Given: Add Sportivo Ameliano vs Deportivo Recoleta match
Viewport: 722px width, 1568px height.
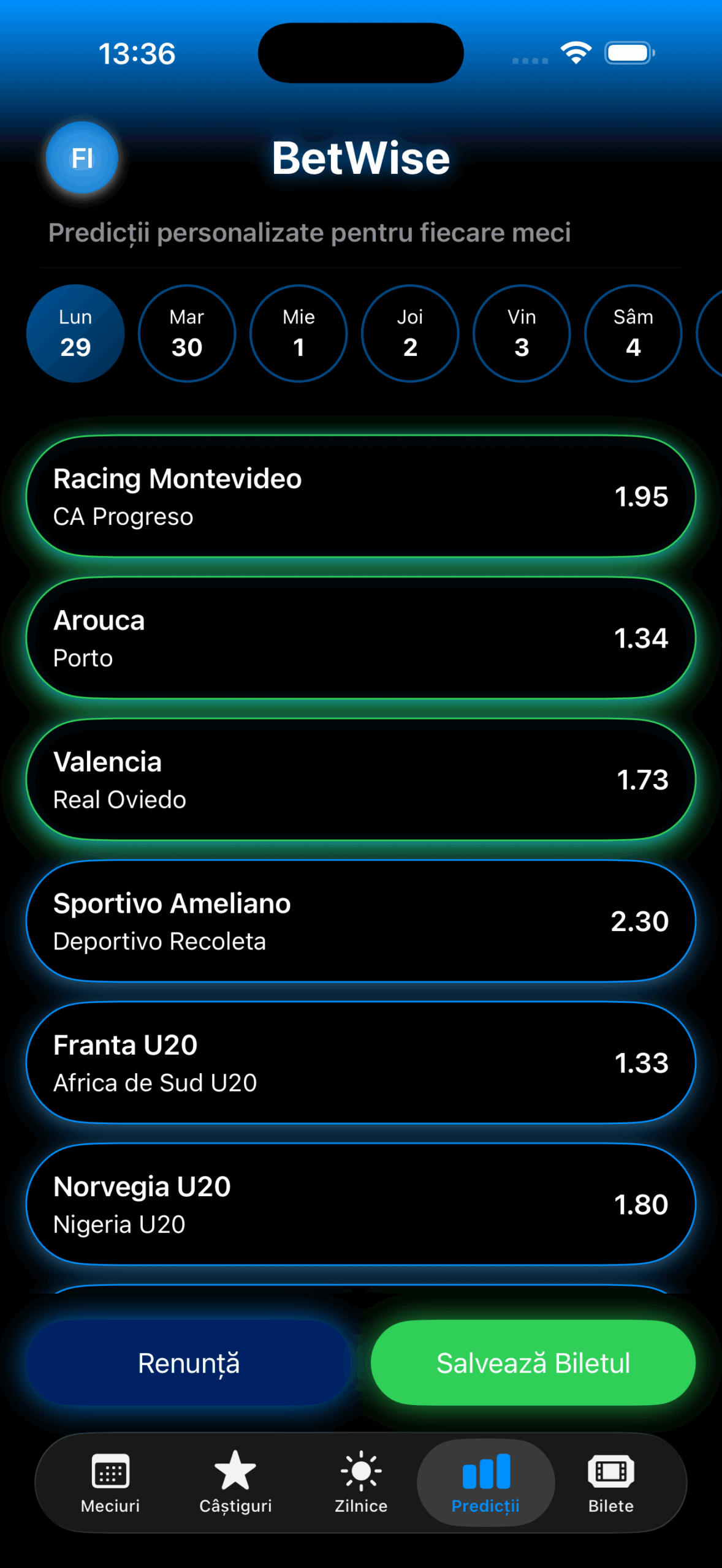Looking at the screenshot, I should pyautogui.click(x=361, y=921).
